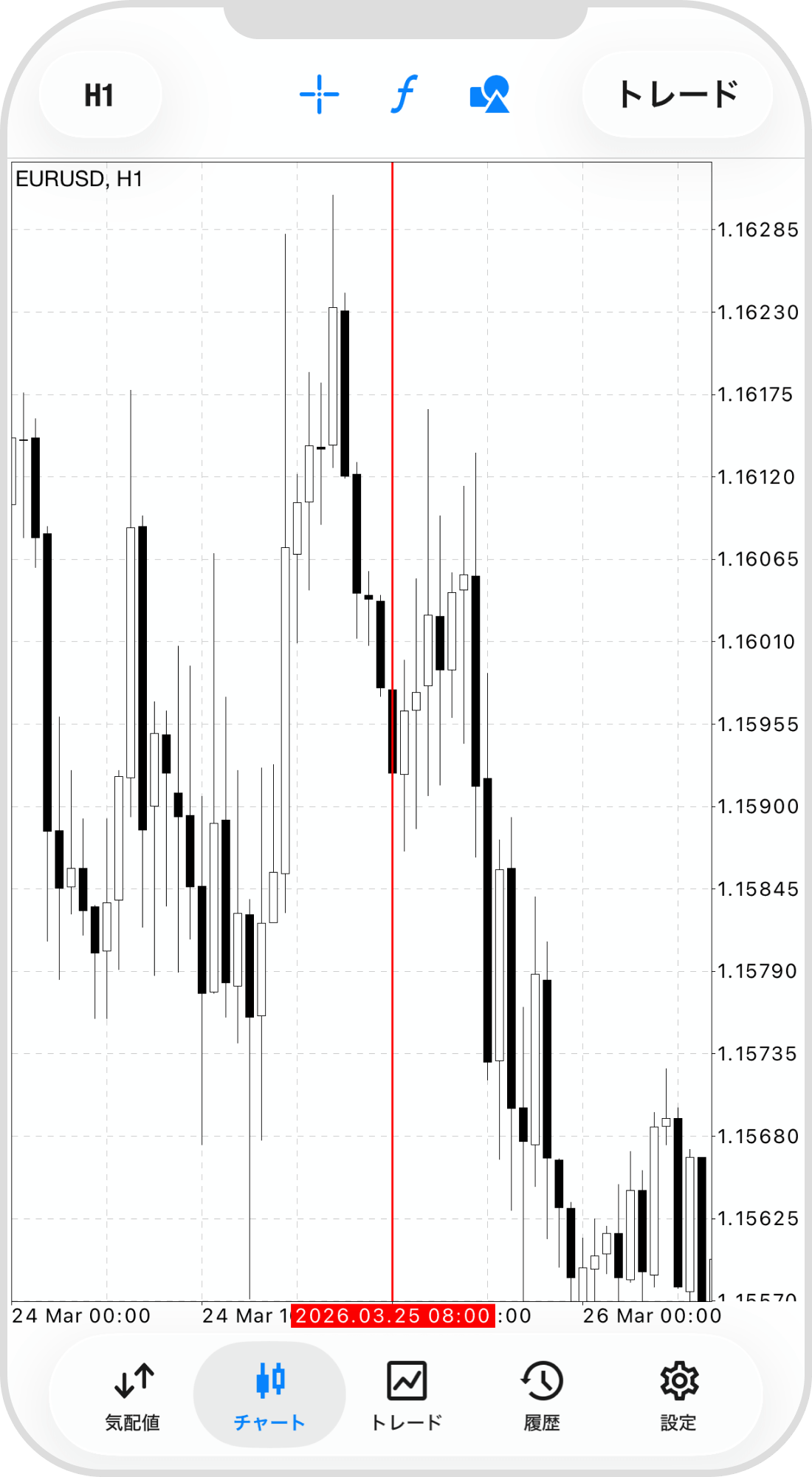
Task: Open the H1 timeframe selector
Action: click(100, 95)
